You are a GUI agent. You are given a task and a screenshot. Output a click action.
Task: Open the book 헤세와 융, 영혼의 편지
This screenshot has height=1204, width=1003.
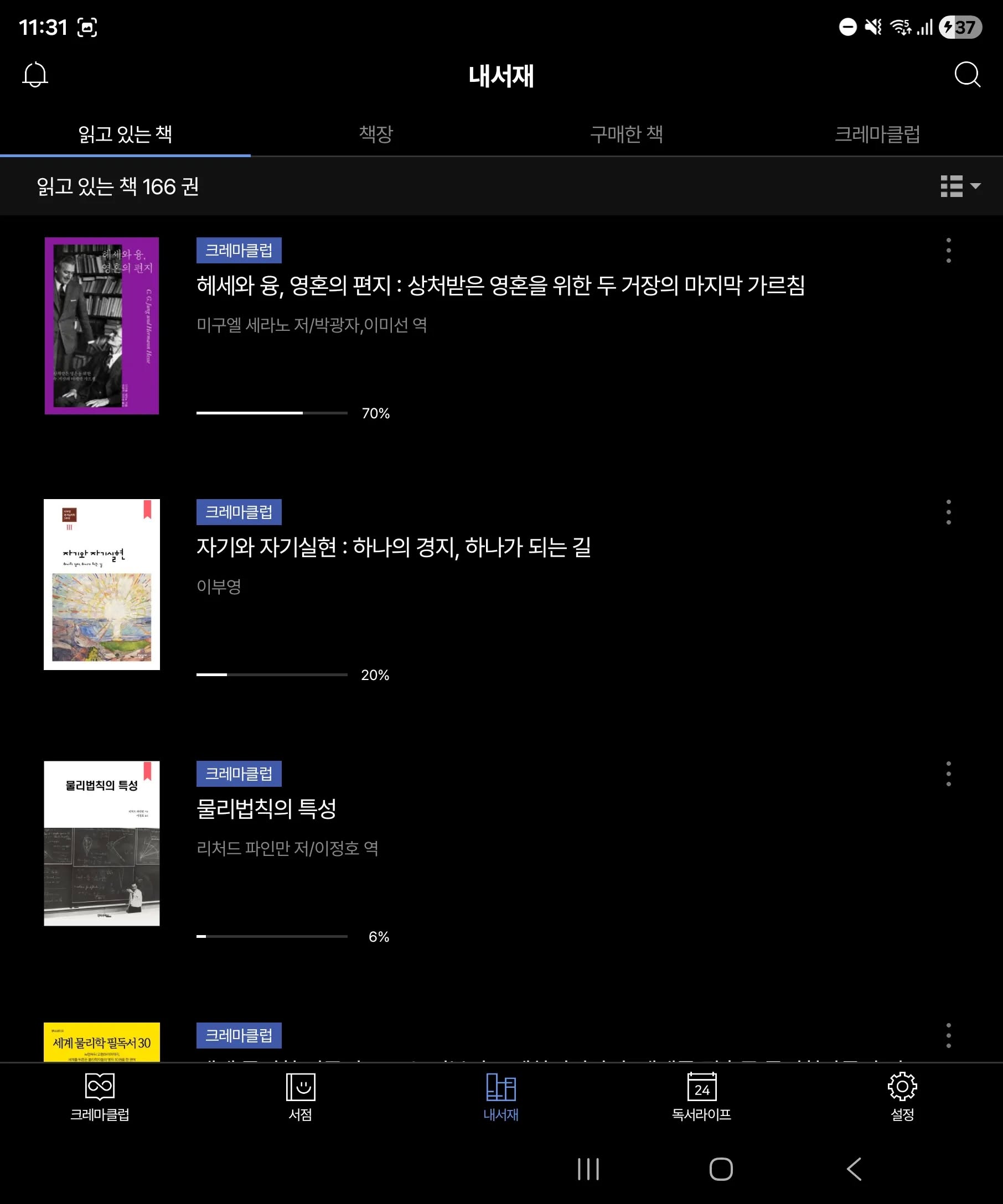(x=500, y=286)
